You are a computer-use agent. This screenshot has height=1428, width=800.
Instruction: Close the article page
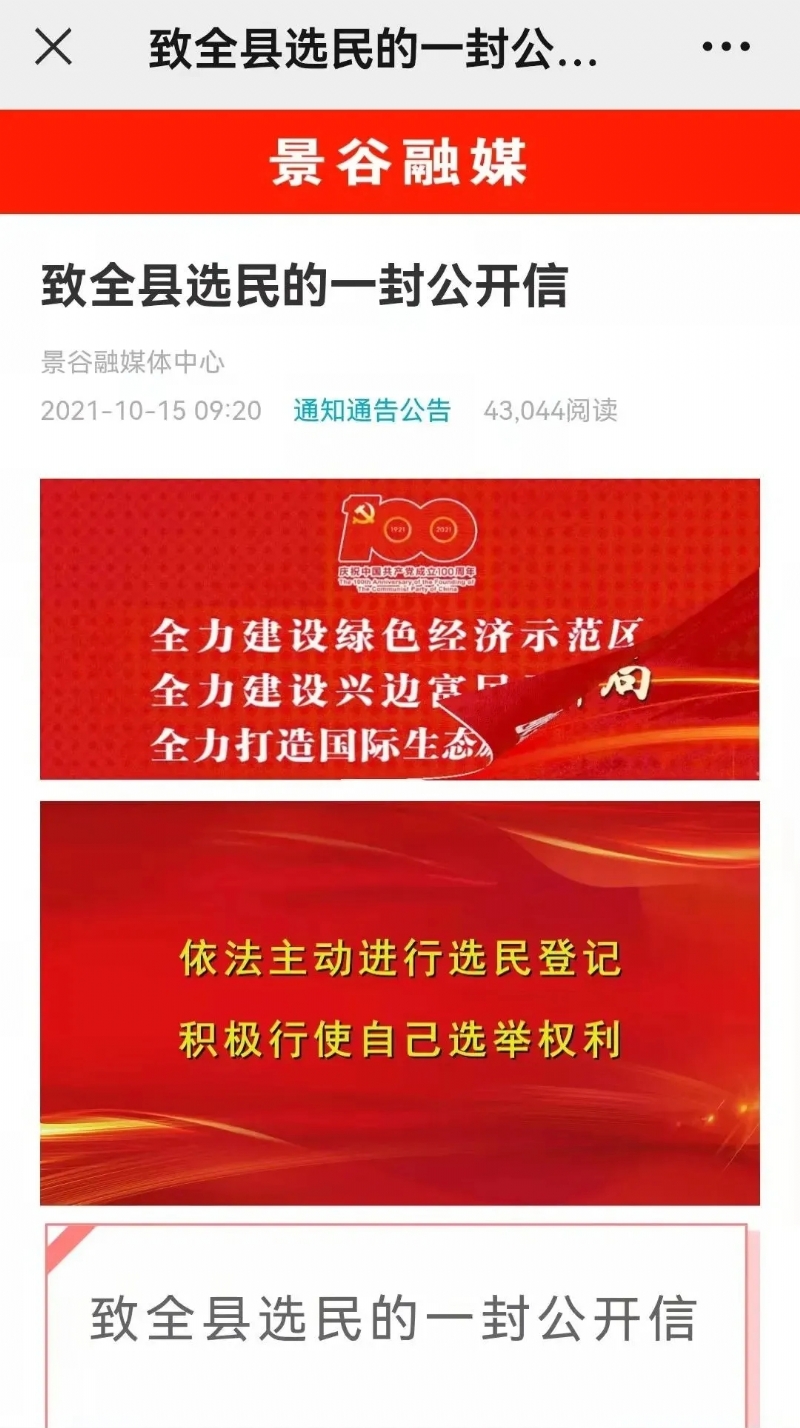click(x=53, y=47)
